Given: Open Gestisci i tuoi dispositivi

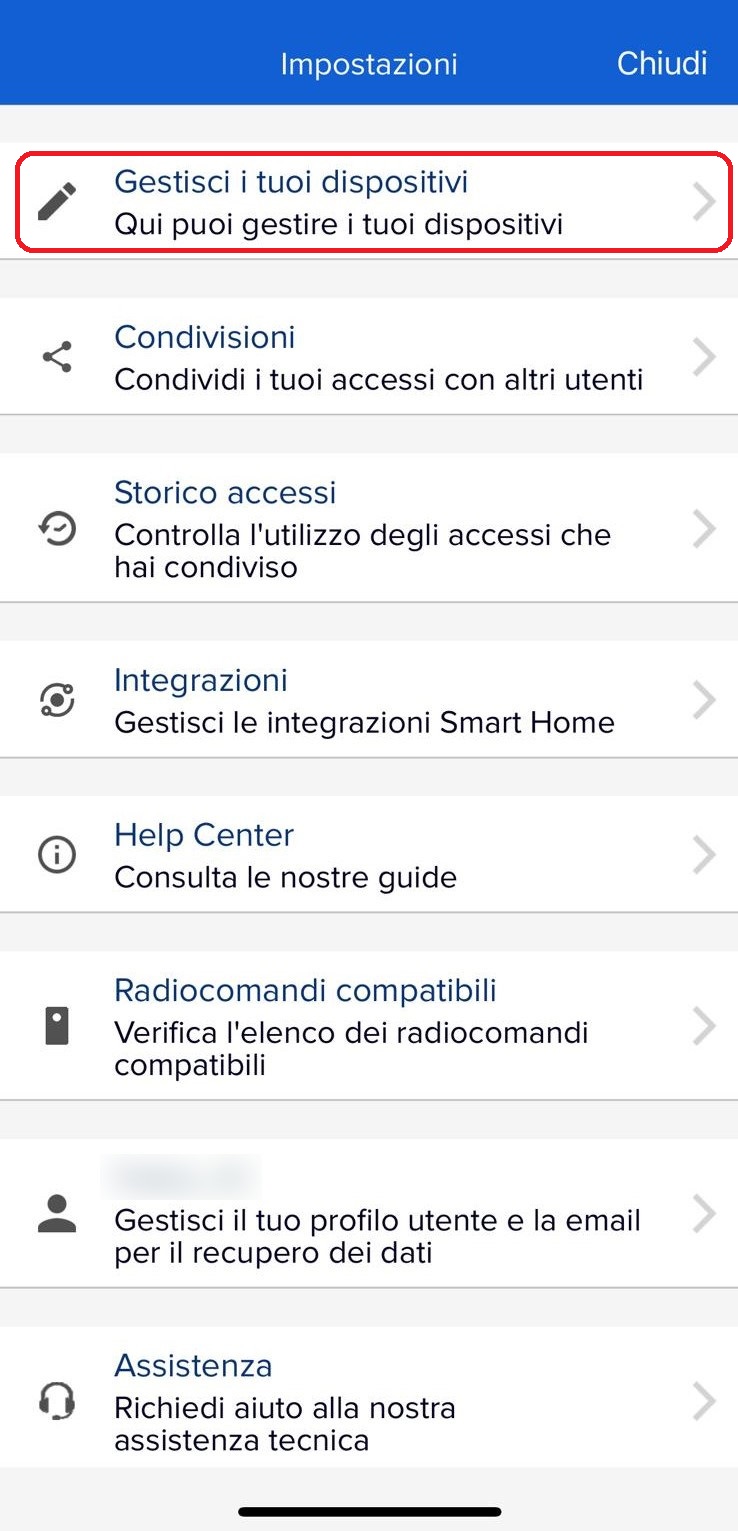Looking at the screenshot, I should click(x=369, y=201).
